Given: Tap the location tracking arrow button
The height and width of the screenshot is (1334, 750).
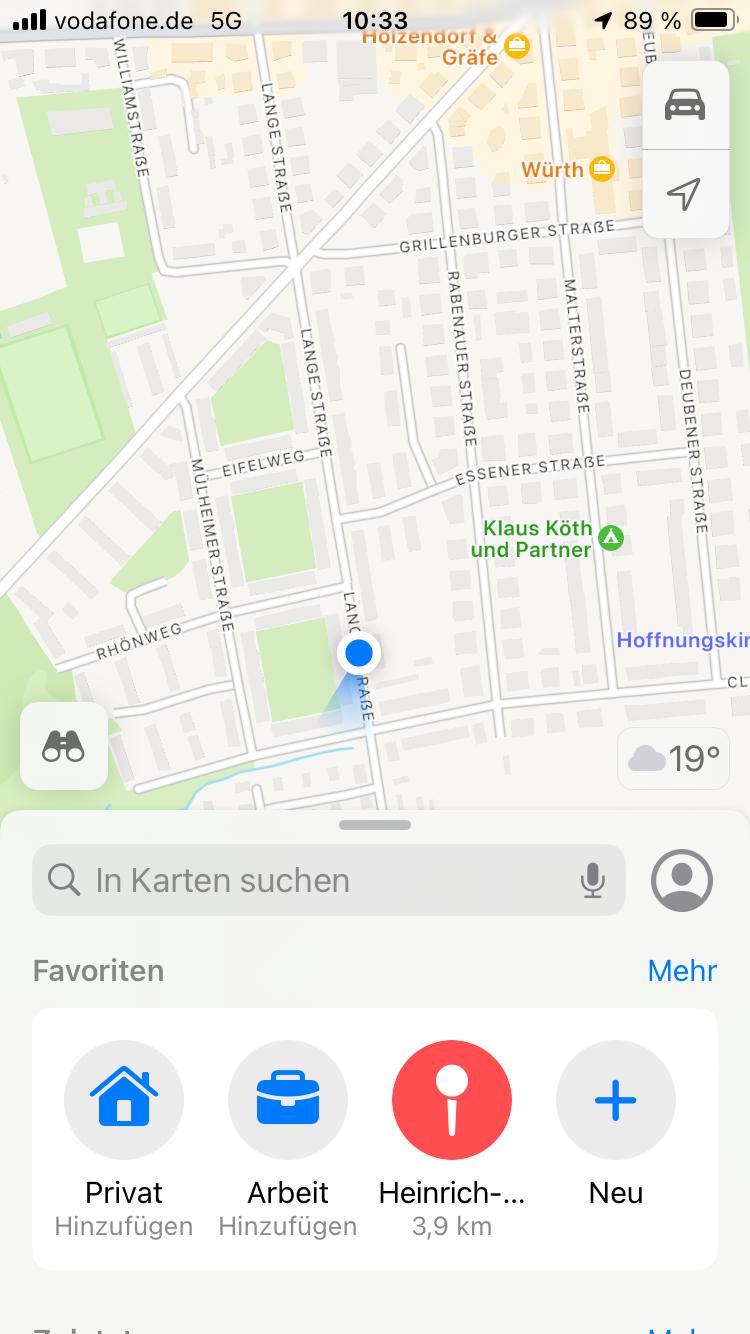Looking at the screenshot, I should pos(685,194).
